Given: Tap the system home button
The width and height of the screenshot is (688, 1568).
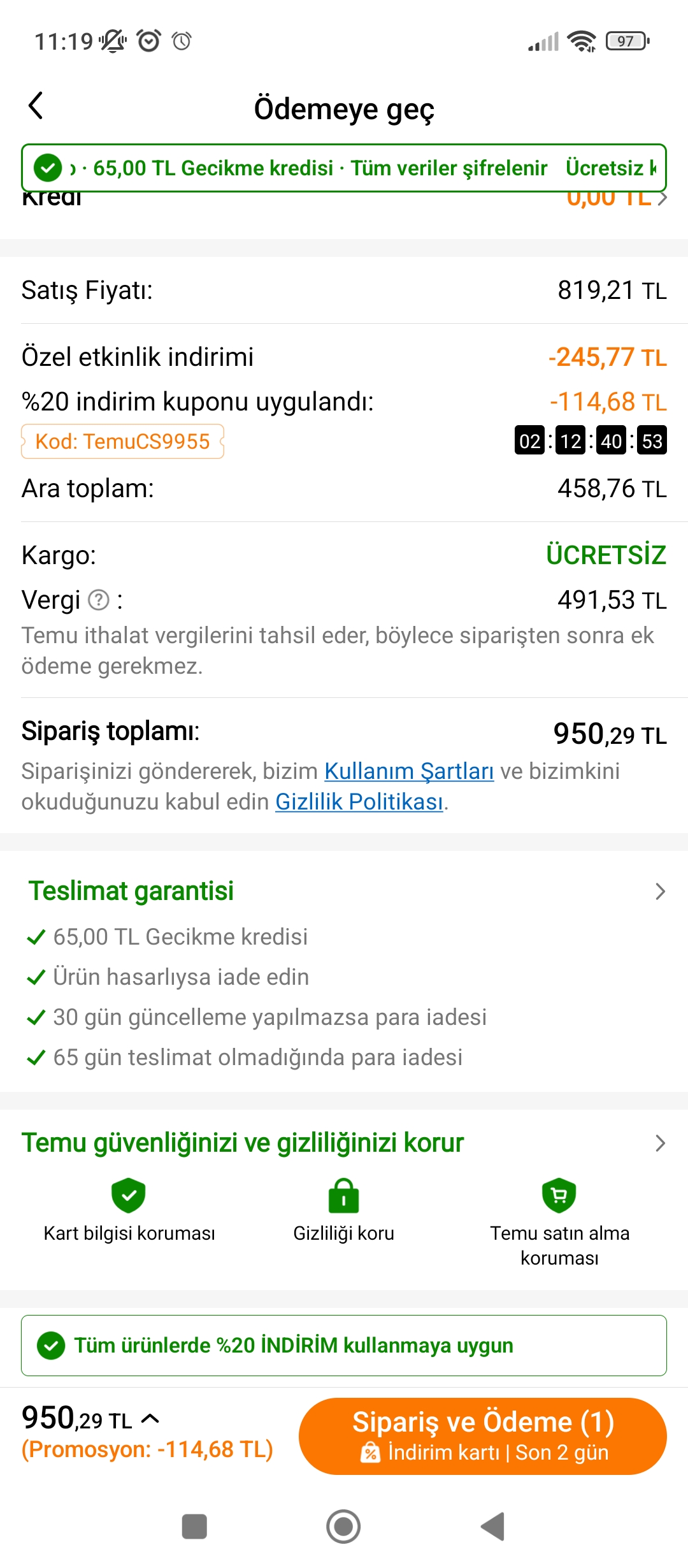Looking at the screenshot, I should click(x=343, y=1527).
